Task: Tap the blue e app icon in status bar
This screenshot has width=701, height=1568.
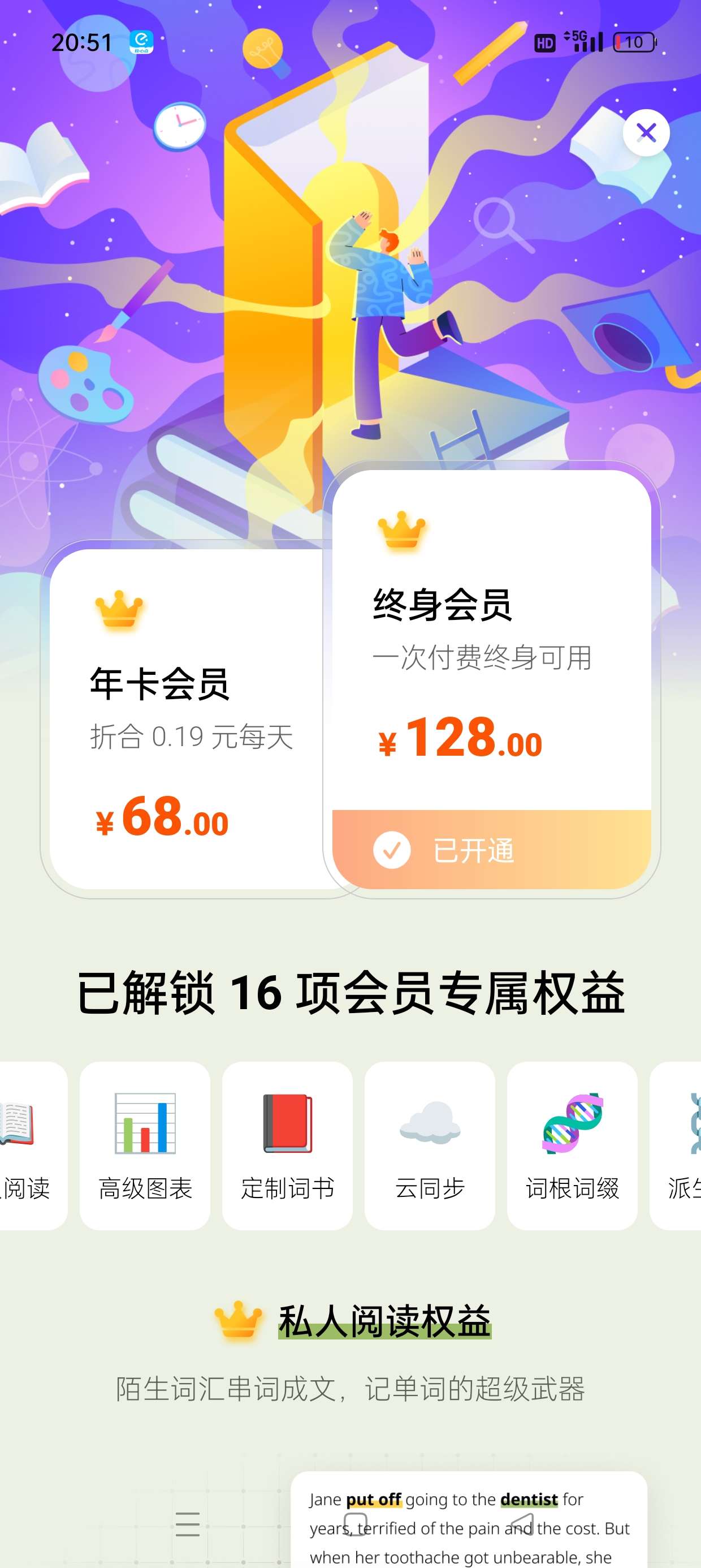Action: tap(142, 41)
